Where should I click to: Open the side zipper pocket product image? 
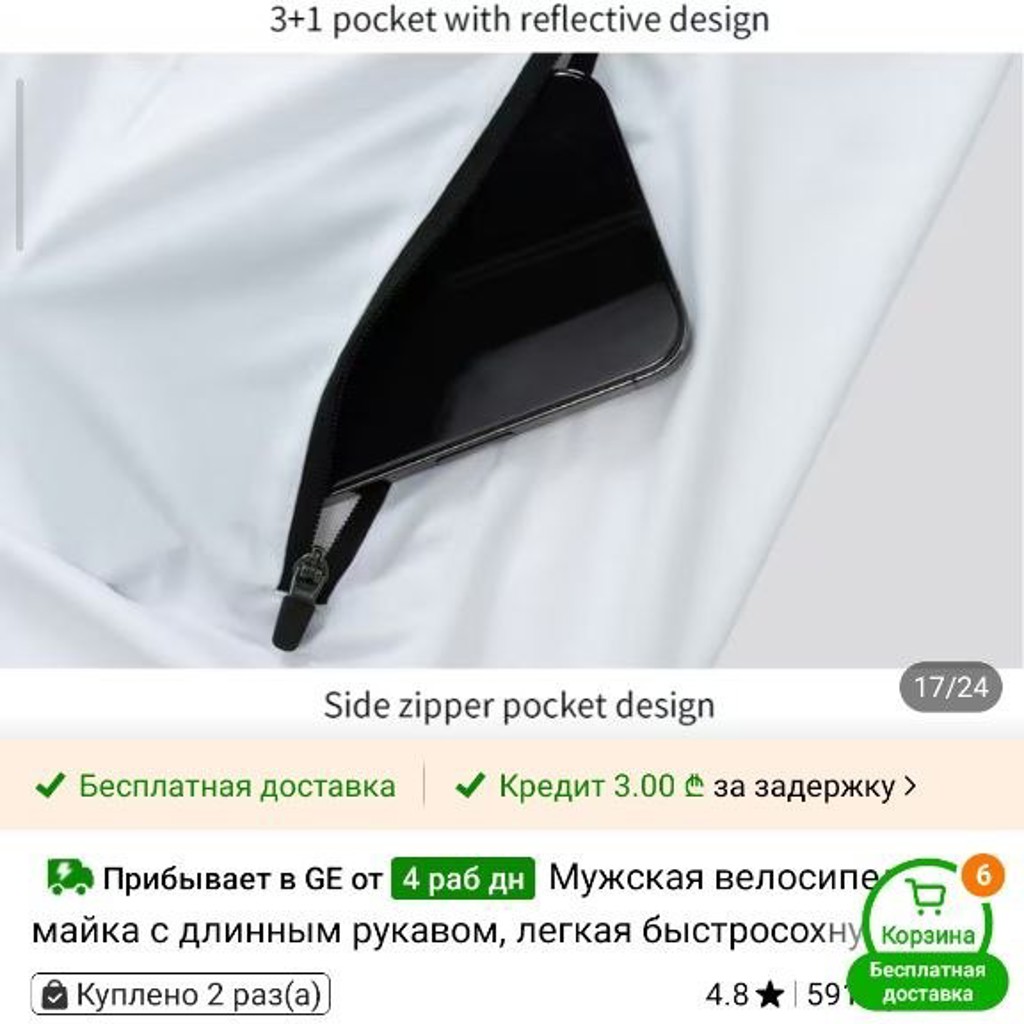coord(512,360)
